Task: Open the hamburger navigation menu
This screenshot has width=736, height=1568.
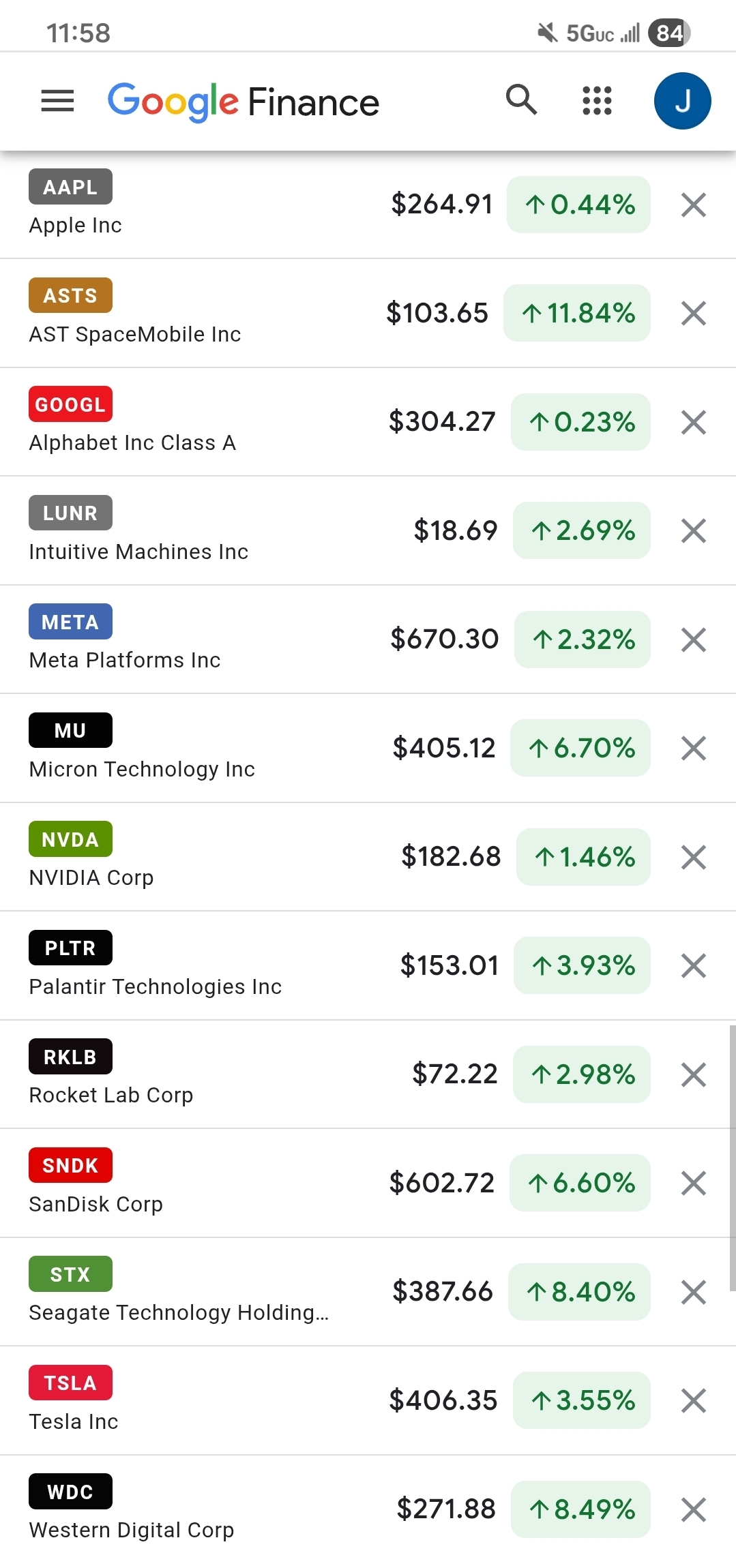Action: [x=57, y=101]
